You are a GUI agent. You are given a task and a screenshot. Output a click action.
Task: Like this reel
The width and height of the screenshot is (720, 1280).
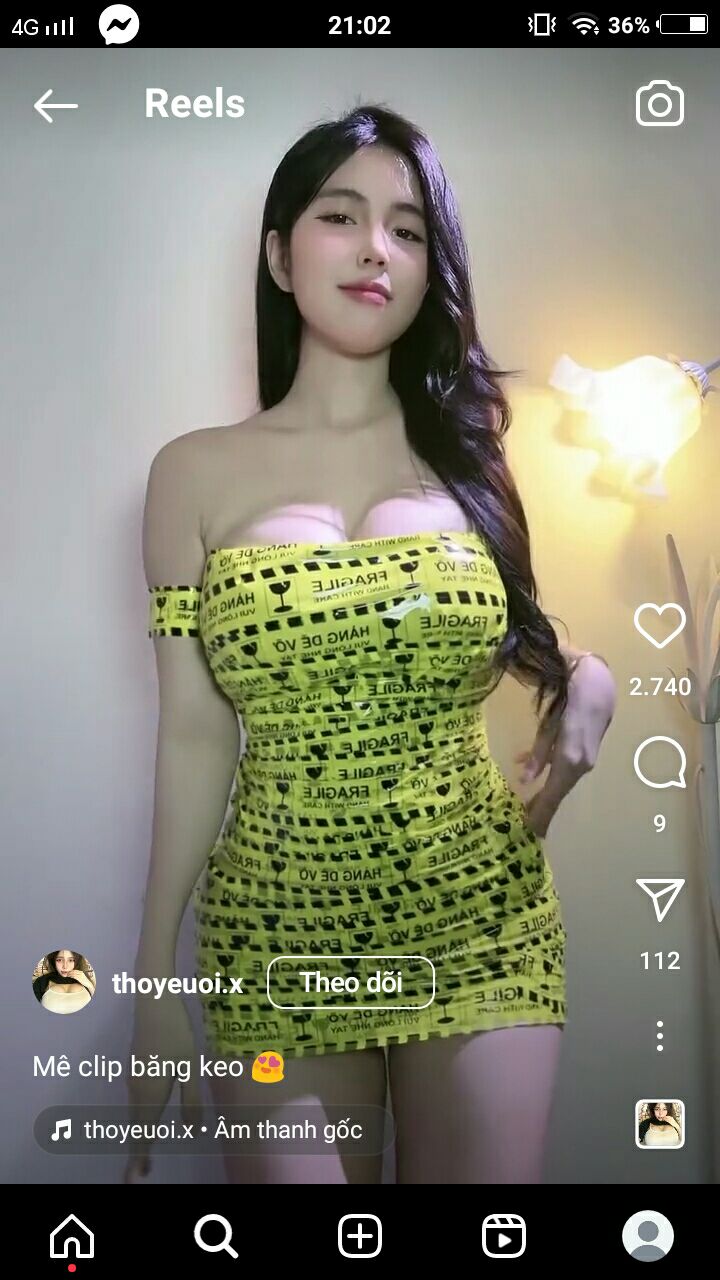click(x=660, y=626)
